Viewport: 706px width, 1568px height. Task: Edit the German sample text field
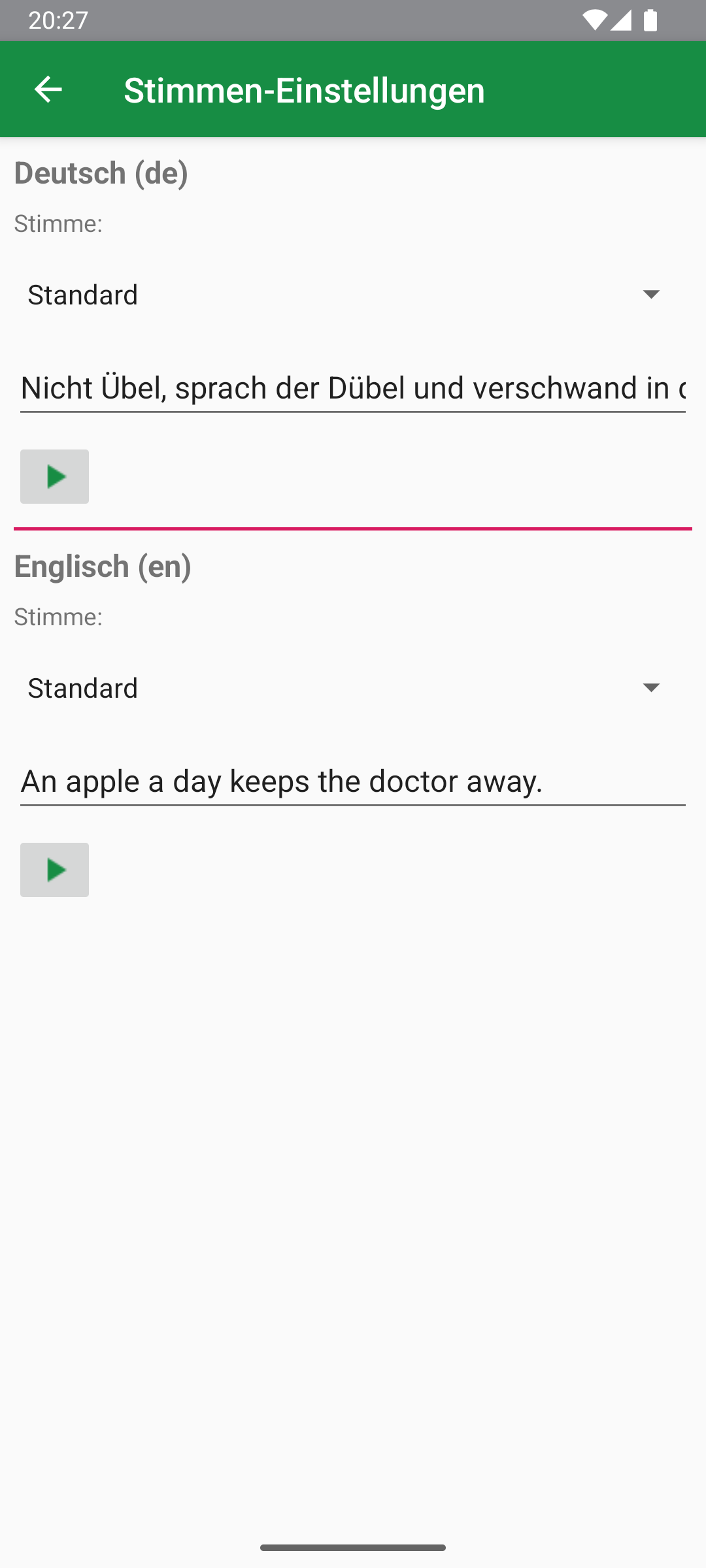pos(353,388)
